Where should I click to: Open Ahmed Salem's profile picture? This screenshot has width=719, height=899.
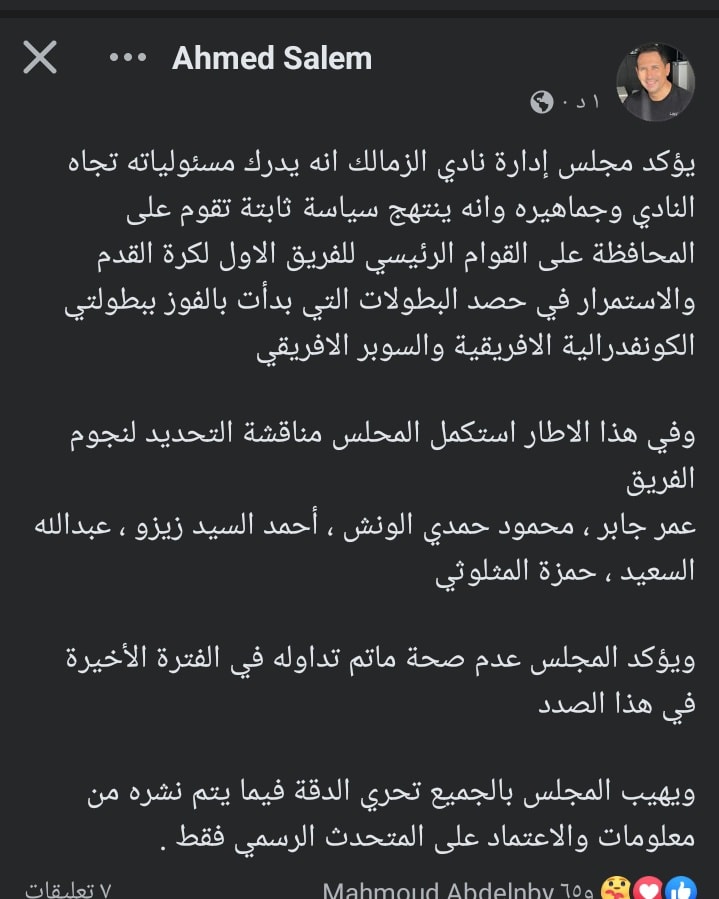655,82
